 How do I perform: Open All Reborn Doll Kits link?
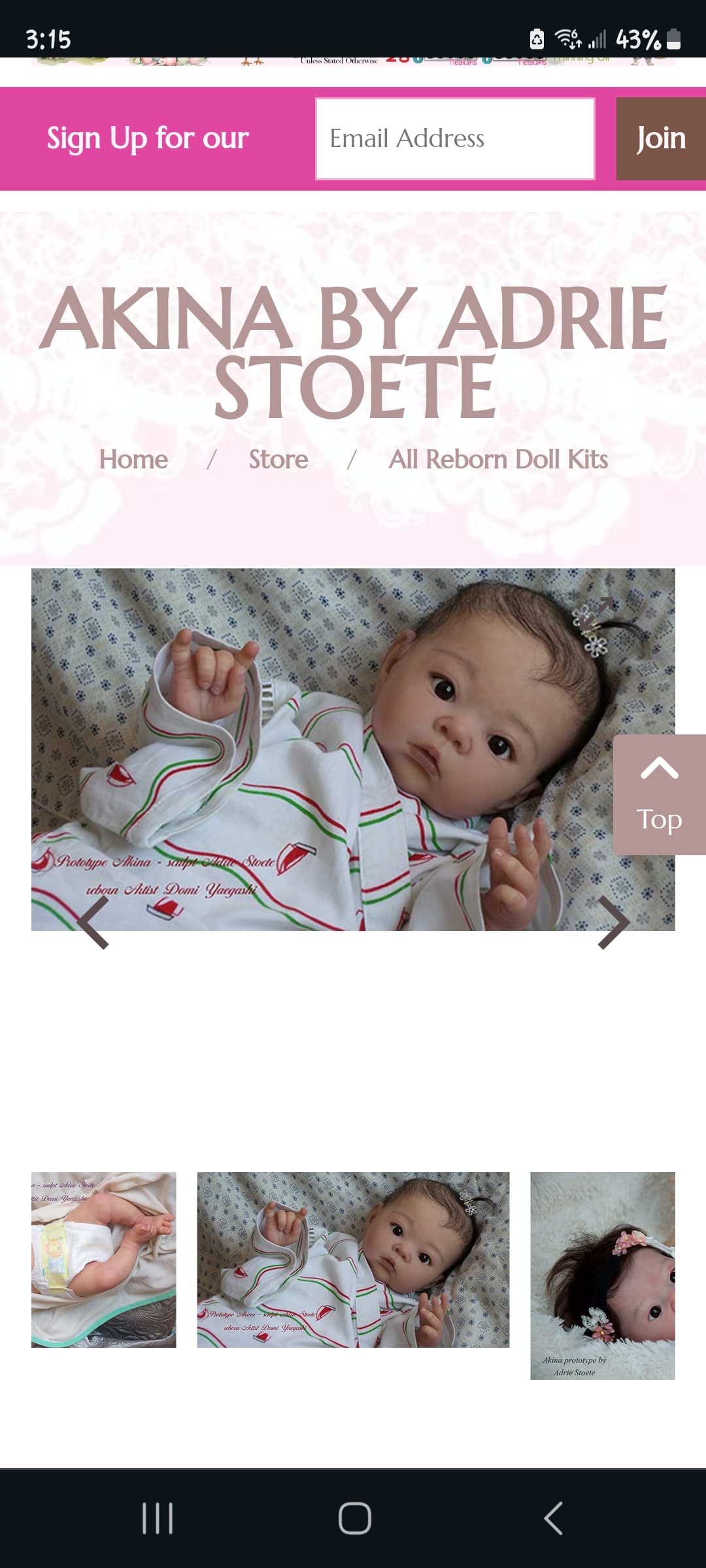tap(498, 459)
